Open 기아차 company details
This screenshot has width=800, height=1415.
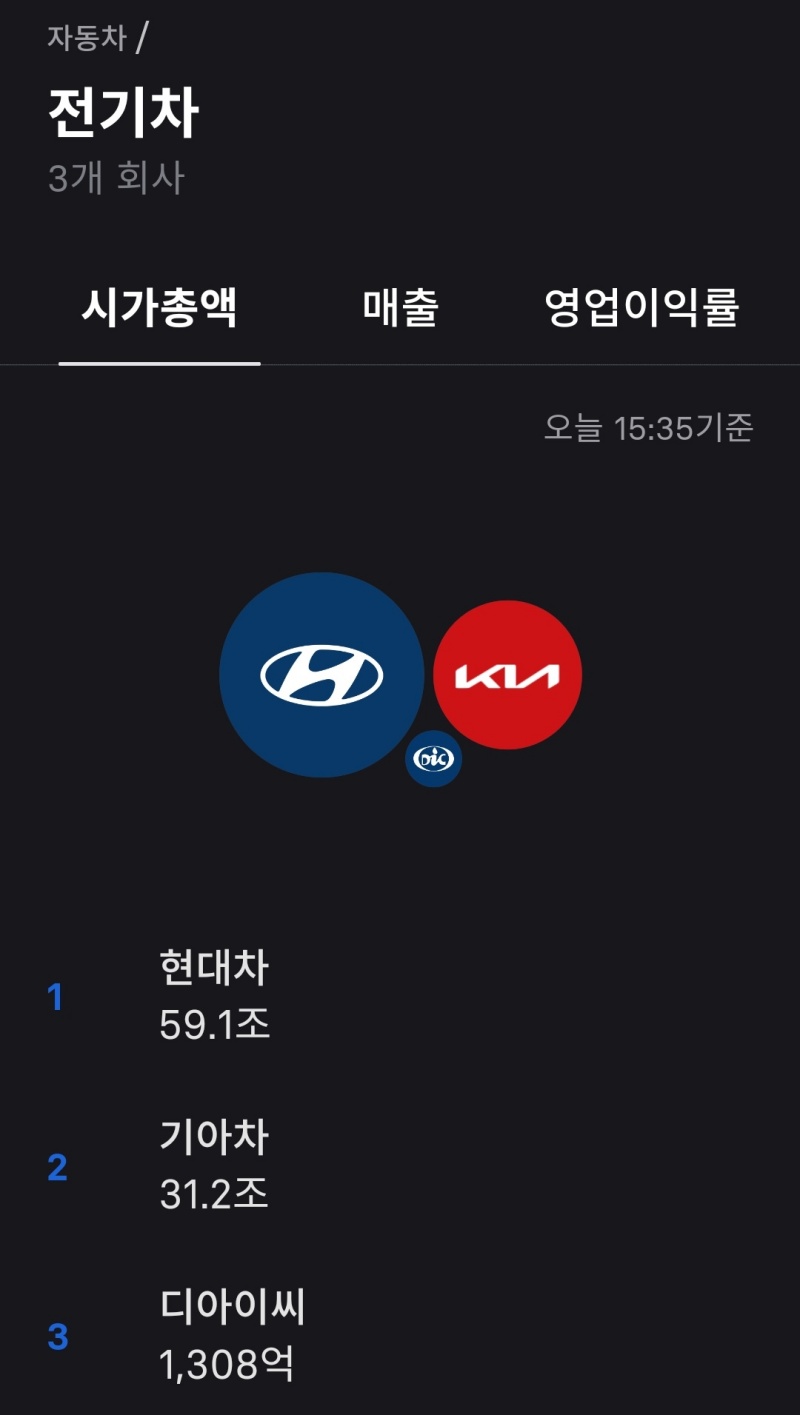click(x=213, y=1135)
